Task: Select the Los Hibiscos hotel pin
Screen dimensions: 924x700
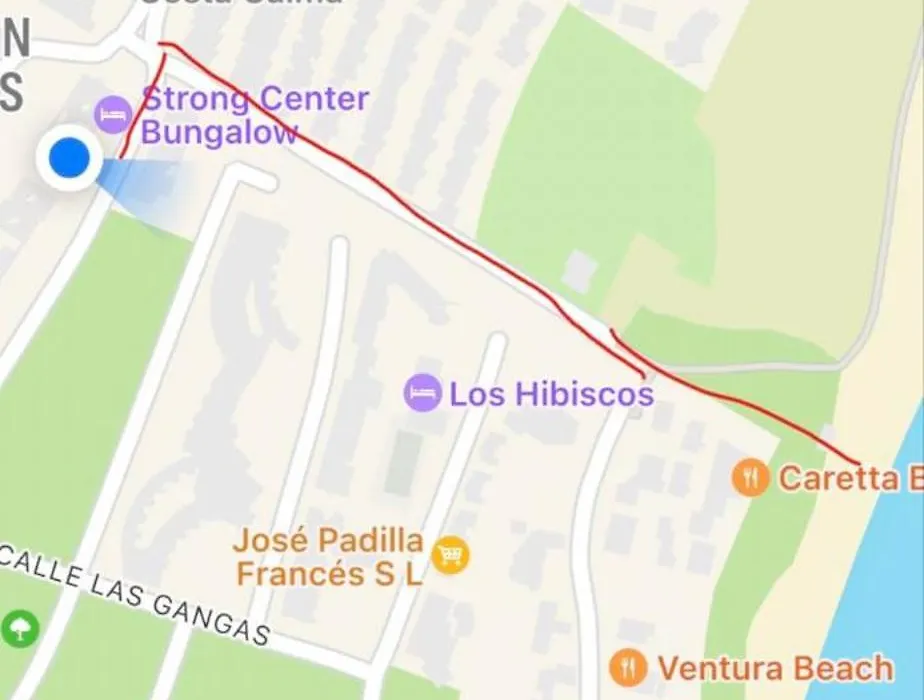Action: (422, 393)
